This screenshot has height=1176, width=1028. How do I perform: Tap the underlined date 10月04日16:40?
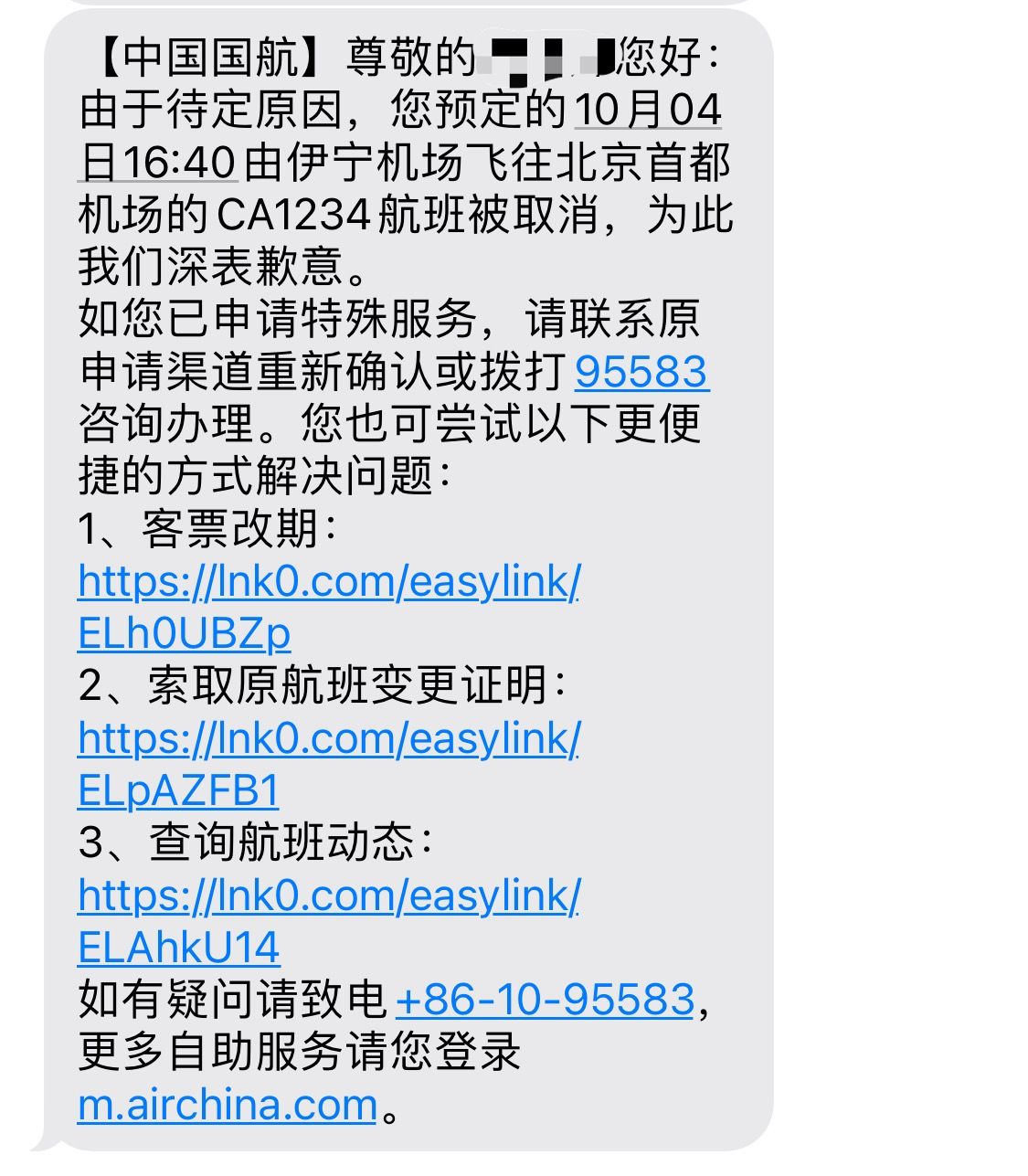(647, 111)
